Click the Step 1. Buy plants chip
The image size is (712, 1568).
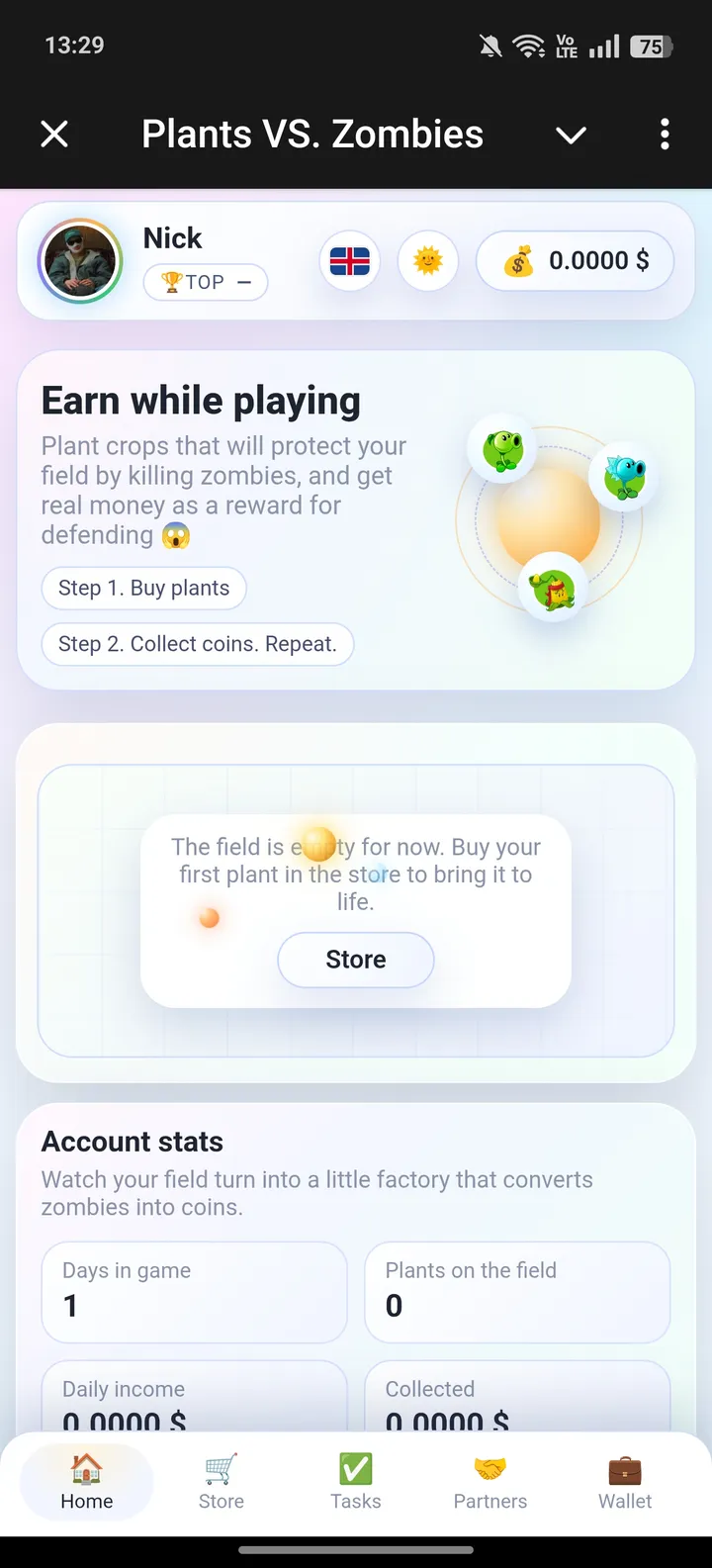[x=143, y=588]
